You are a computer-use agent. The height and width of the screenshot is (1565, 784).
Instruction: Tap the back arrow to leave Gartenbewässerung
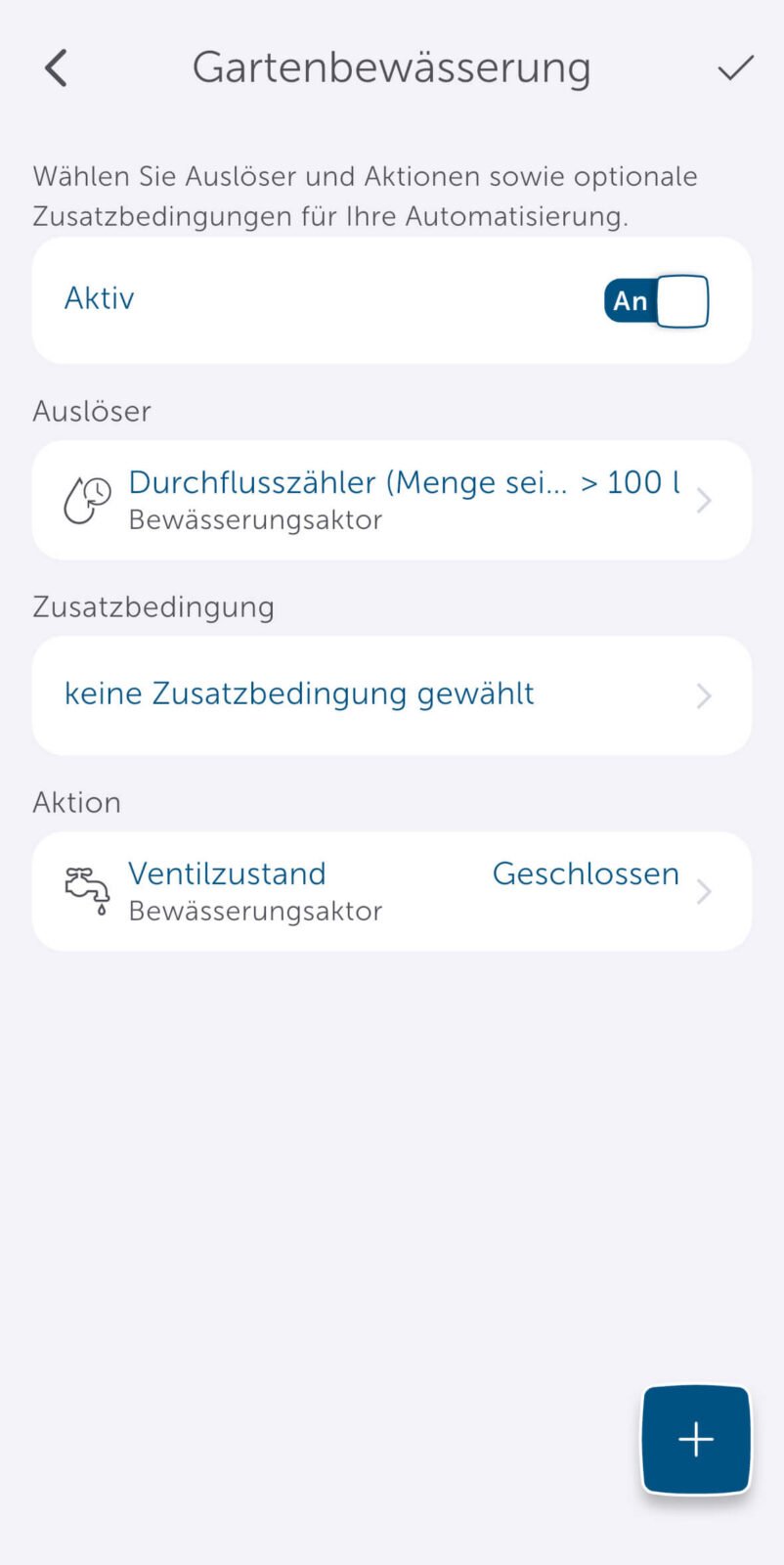coord(55,67)
